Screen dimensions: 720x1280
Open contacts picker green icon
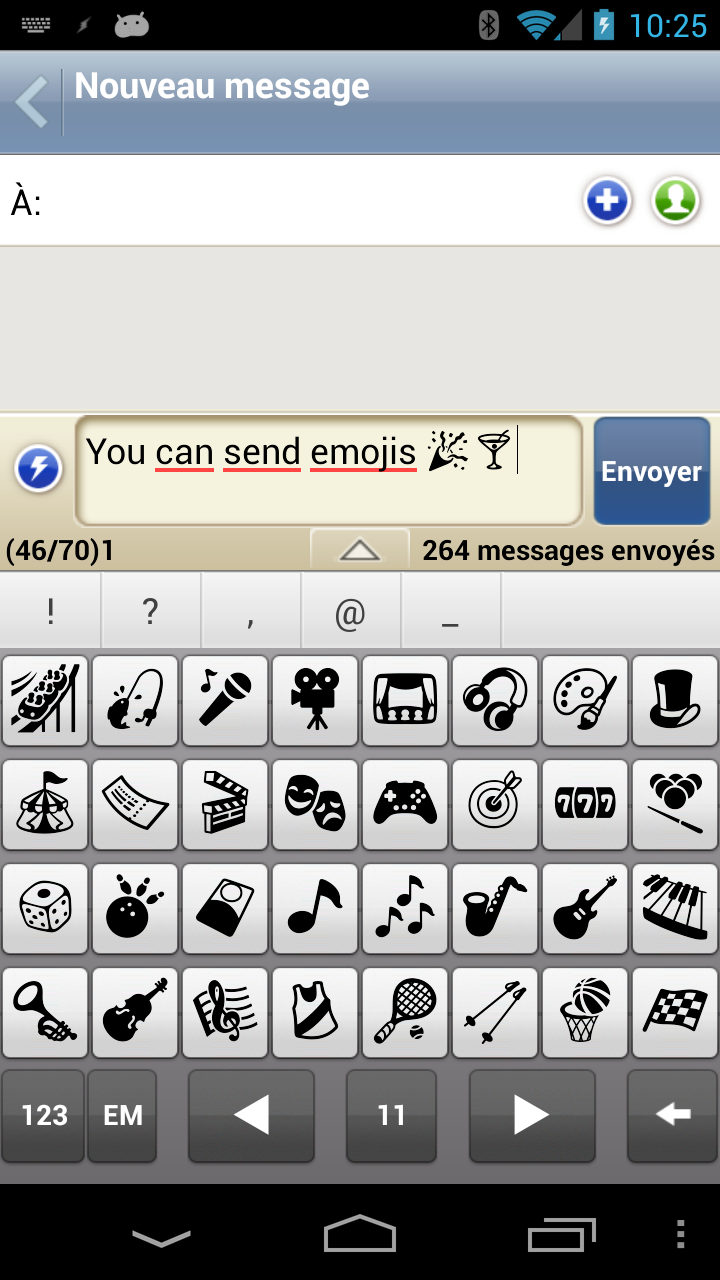click(x=675, y=201)
